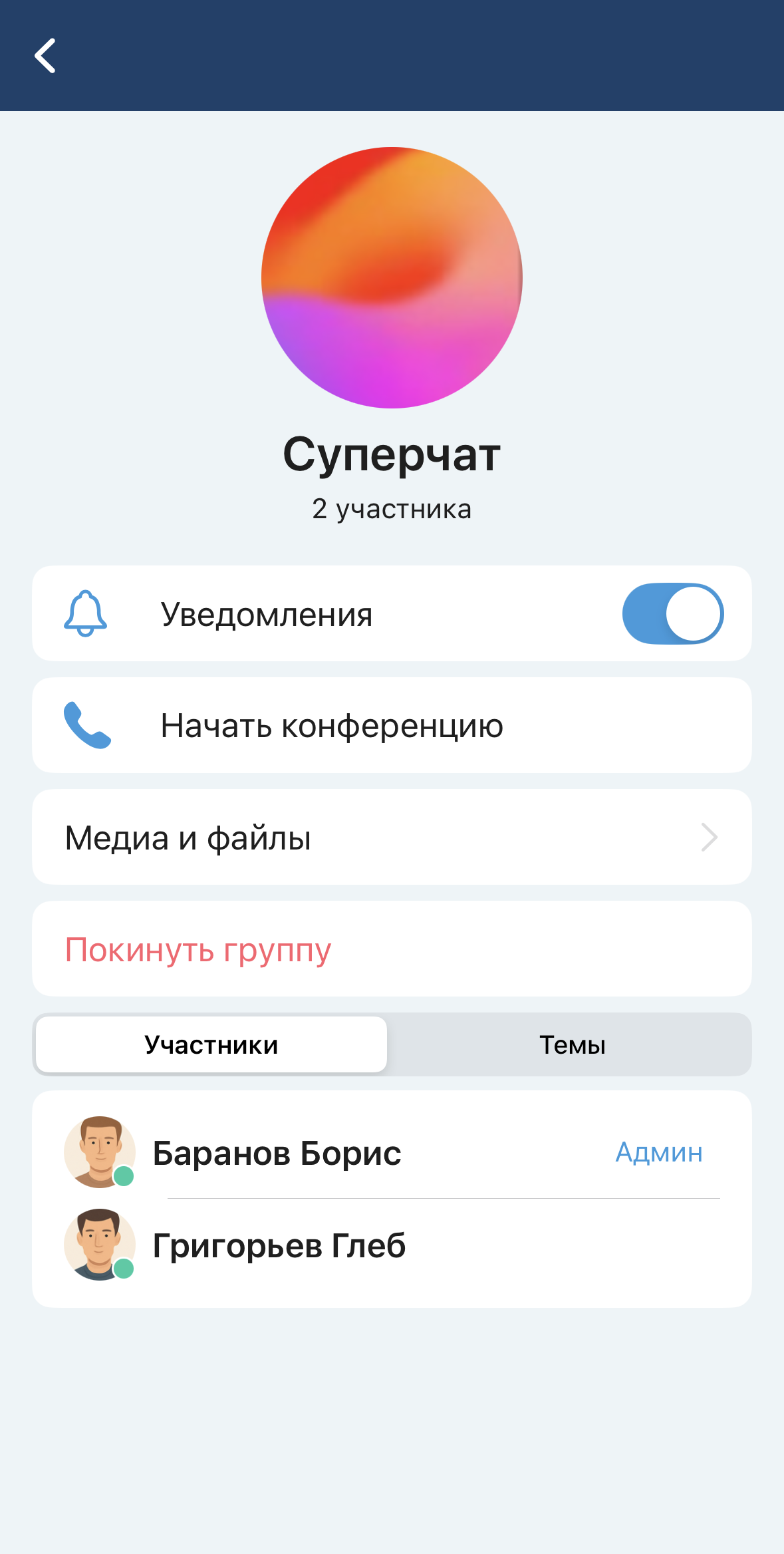Go back using the top arrow
The height and width of the screenshot is (1554, 784).
(x=45, y=55)
